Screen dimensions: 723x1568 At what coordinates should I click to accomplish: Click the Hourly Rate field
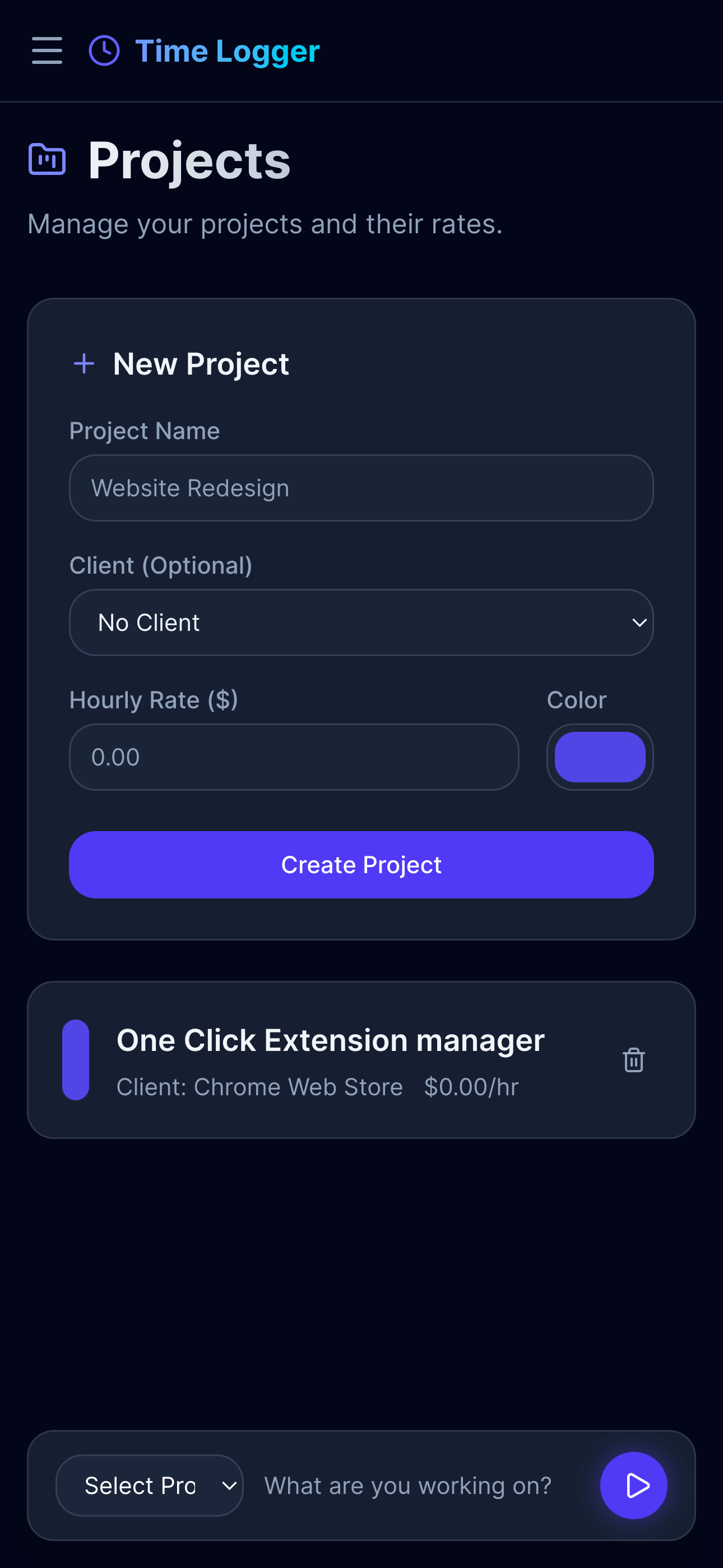294,757
